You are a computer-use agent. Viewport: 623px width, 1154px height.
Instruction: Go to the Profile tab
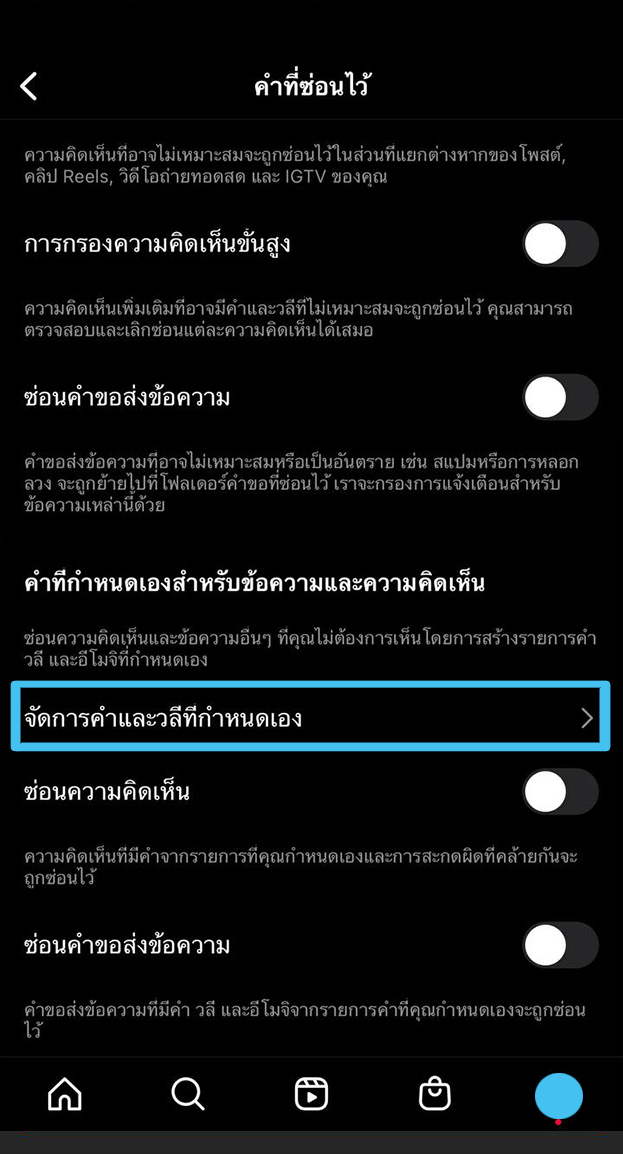tap(558, 1096)
